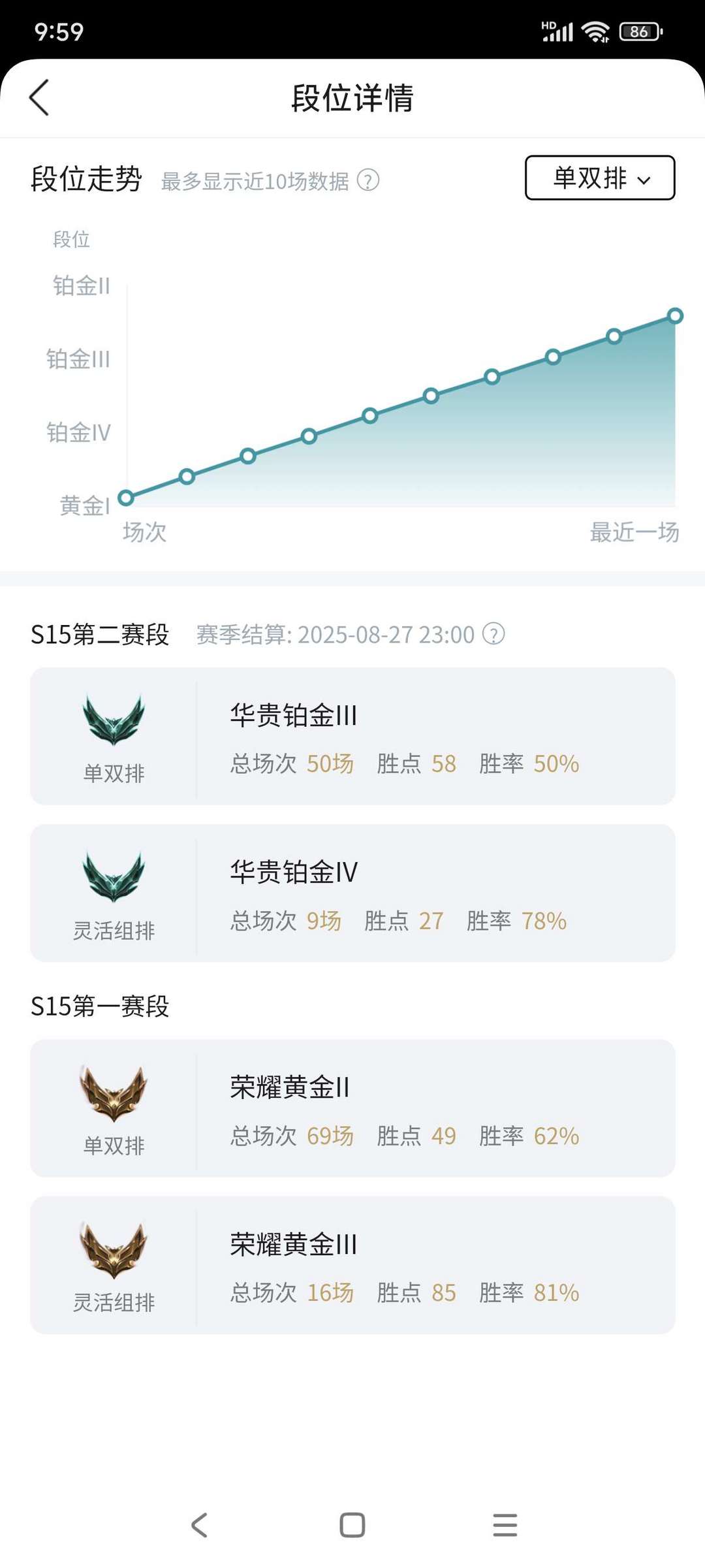Screen dimensions: 705x1568
Task: Tap the help icon next to 最多显示近10场数据
Action: (x=368, y=180)
